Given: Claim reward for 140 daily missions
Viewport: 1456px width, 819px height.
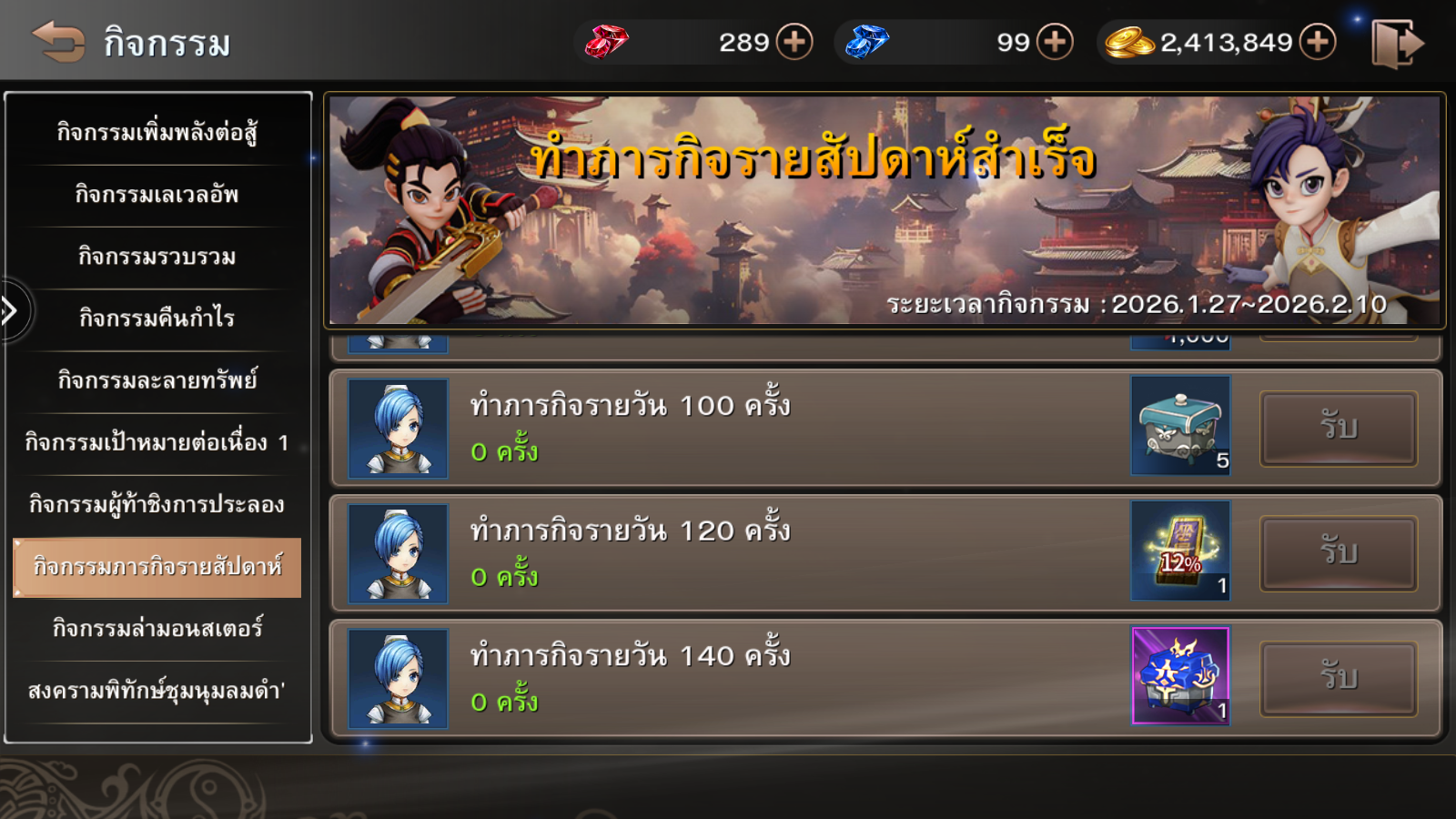Looking at the screenshot, I should point(1338,678).
